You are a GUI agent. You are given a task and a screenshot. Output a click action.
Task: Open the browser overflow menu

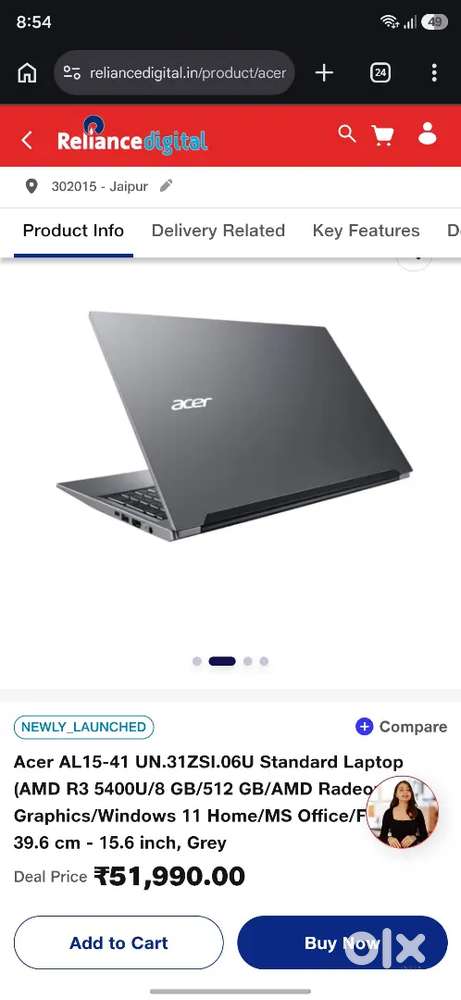(x=434, y=73)
